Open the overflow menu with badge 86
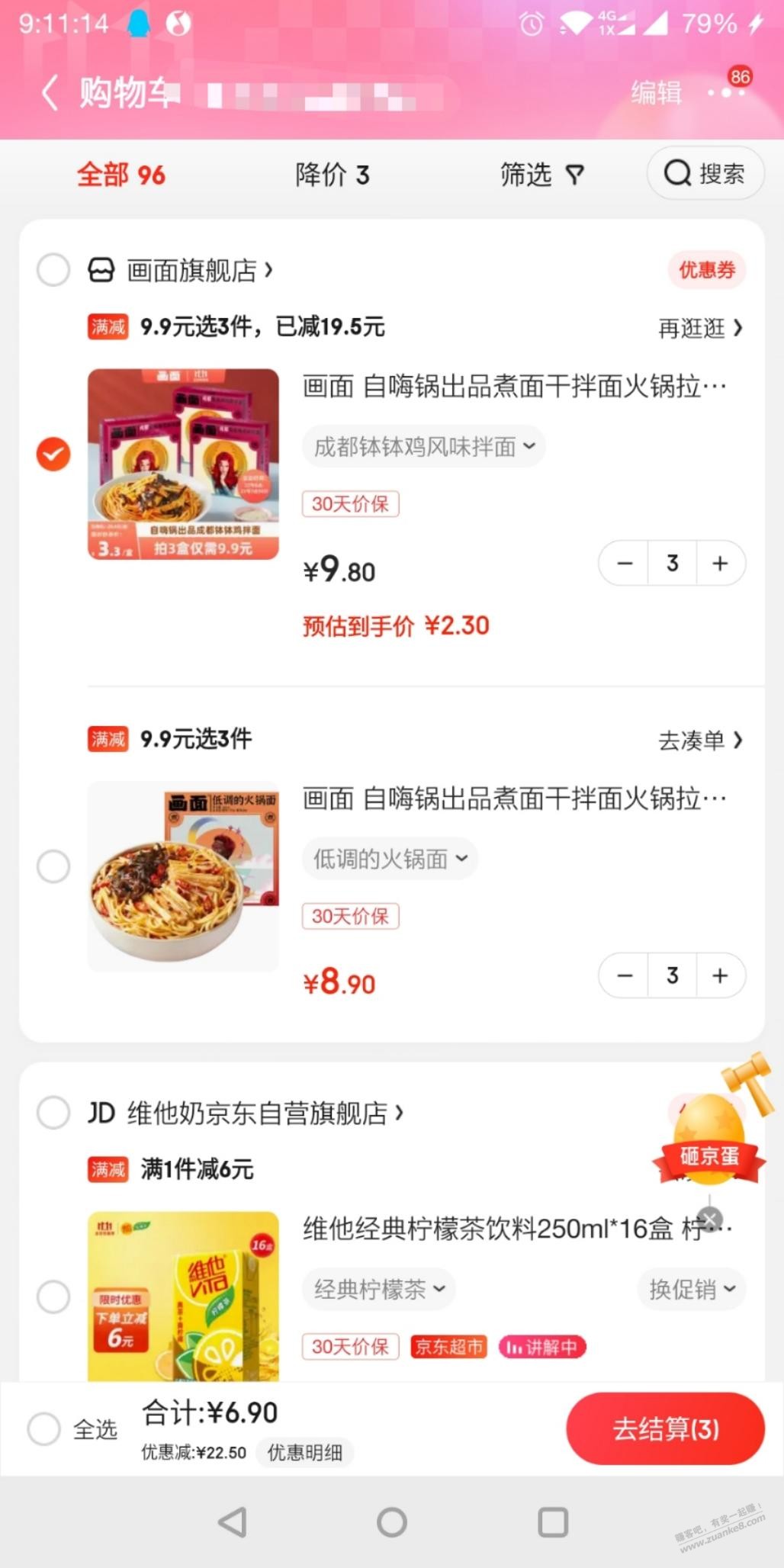This screenshot has height=1568, width=784. [x=725, y=93]
